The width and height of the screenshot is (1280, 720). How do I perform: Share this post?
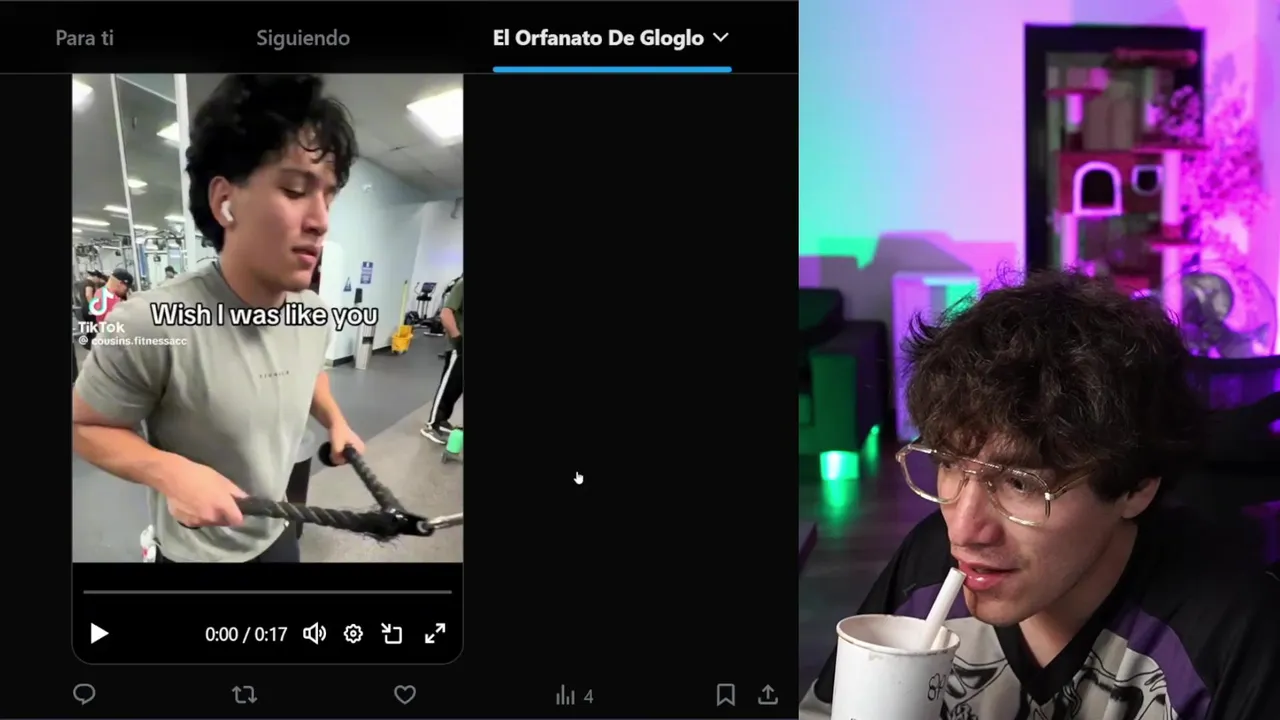(x=768, y=694)
